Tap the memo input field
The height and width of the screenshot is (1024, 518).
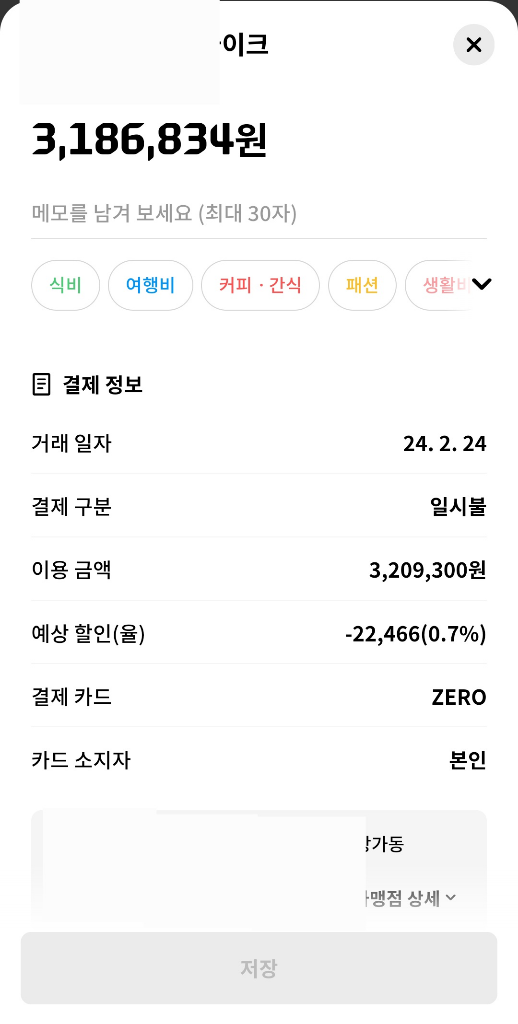pyautogui.click(x=259, y=214)
